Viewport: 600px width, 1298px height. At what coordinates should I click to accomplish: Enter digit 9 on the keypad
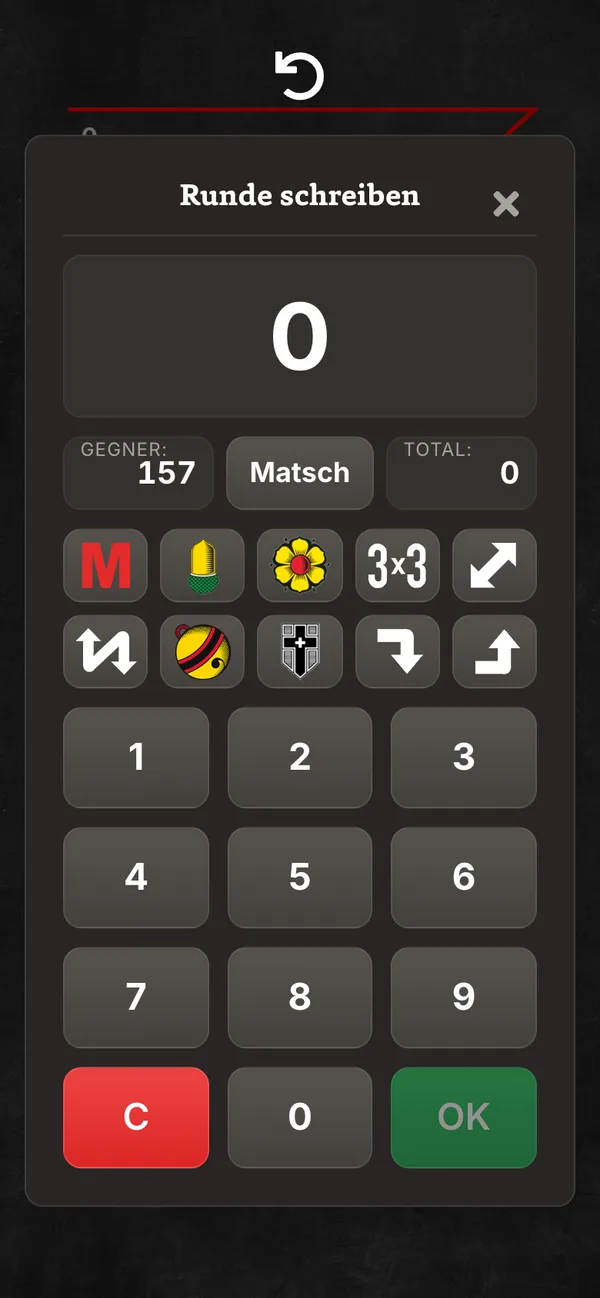(464, 997)
